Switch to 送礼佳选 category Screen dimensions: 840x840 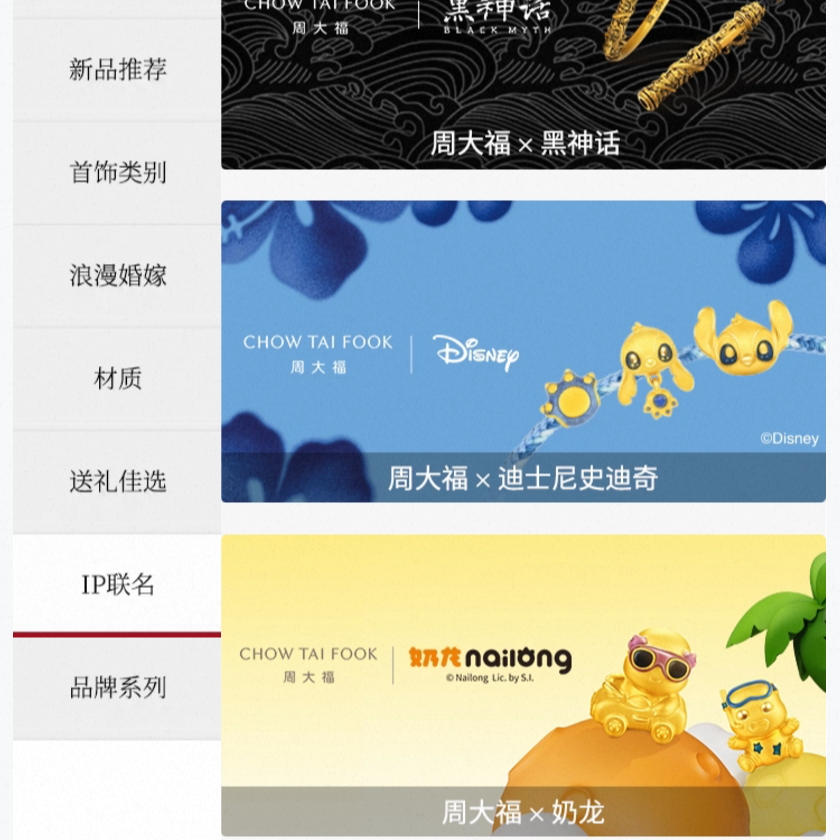point(117,481)
